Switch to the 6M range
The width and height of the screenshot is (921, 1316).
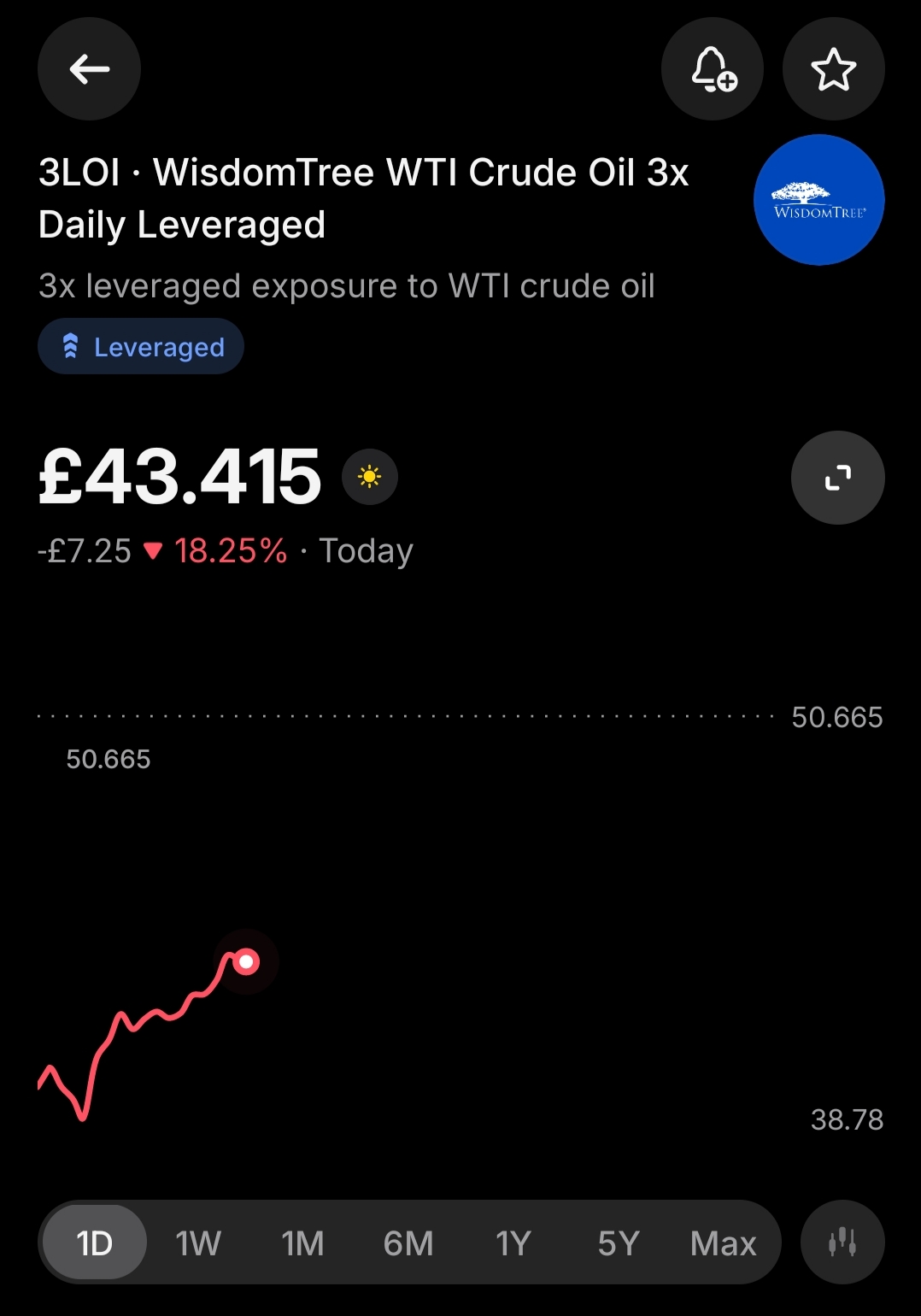point(408,1243)
